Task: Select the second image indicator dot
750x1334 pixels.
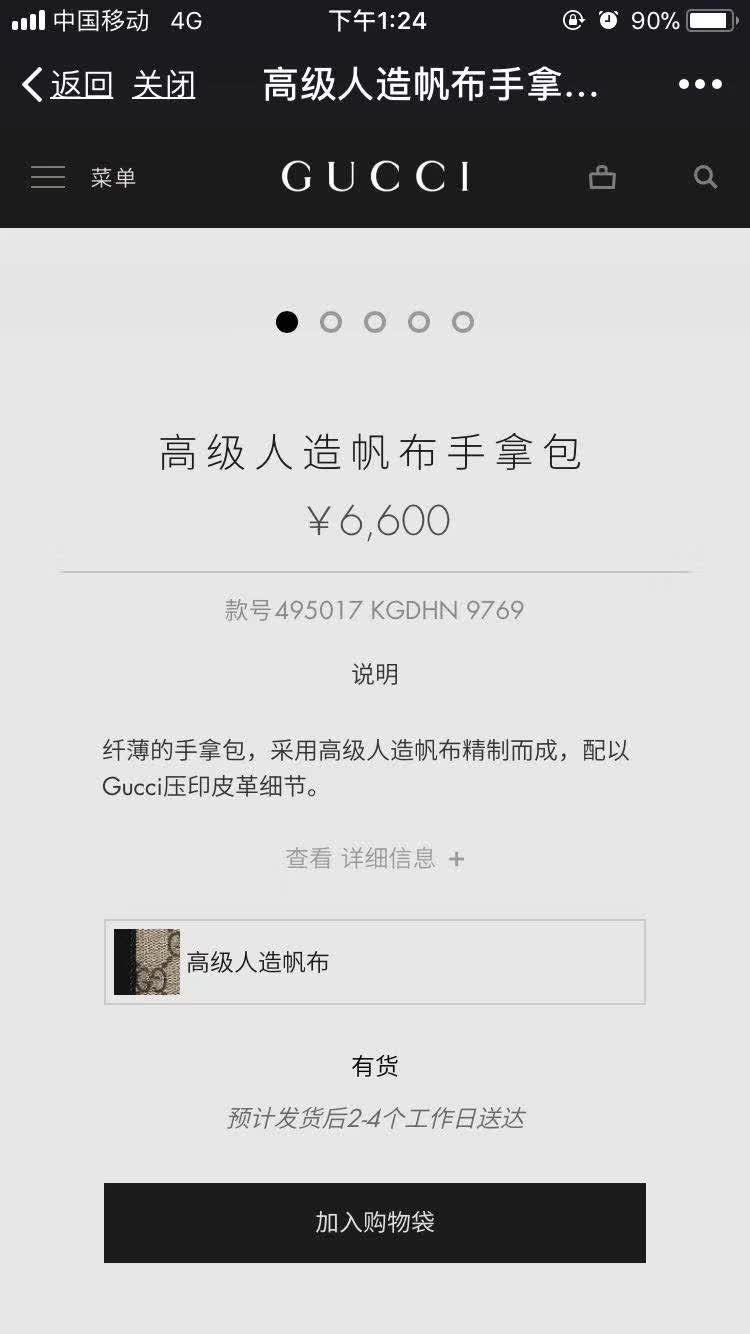Action: pyautogui.click(x=331, y=322)
